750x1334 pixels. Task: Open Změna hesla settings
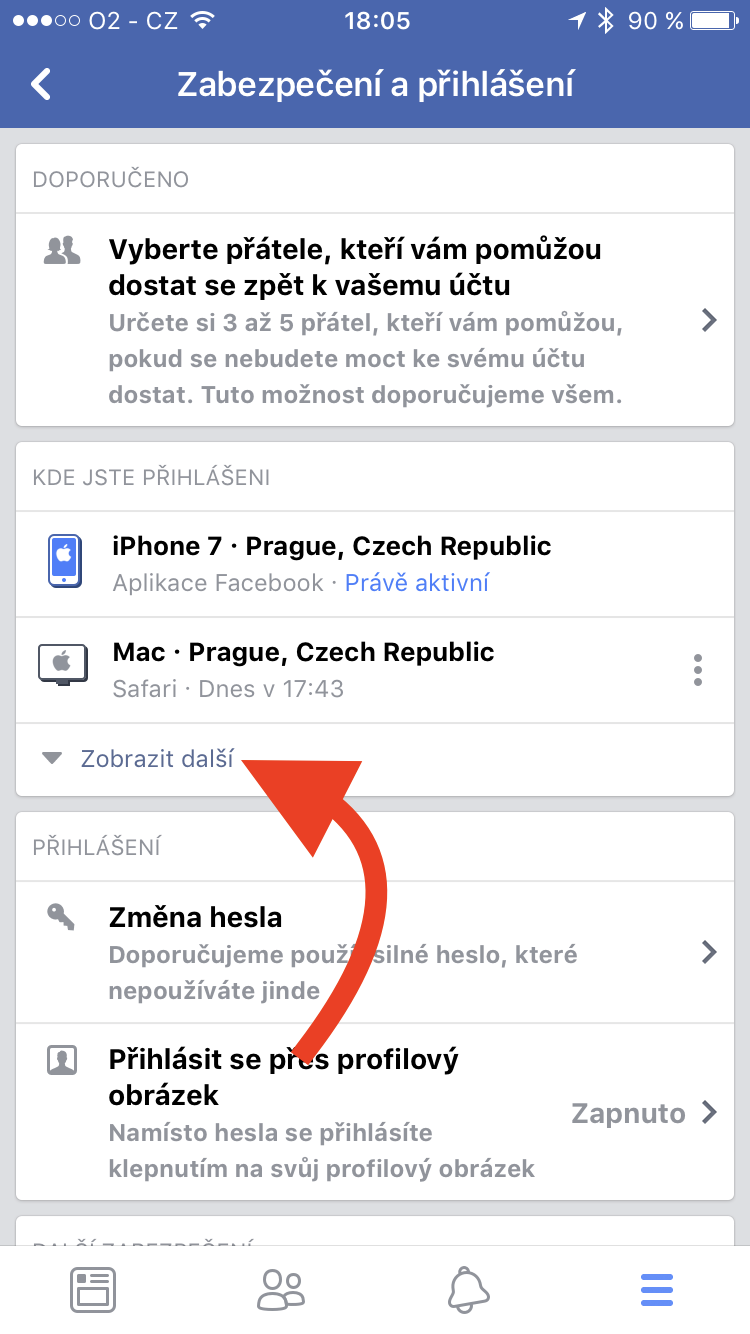pyautogui.click(x=375, y=953)
